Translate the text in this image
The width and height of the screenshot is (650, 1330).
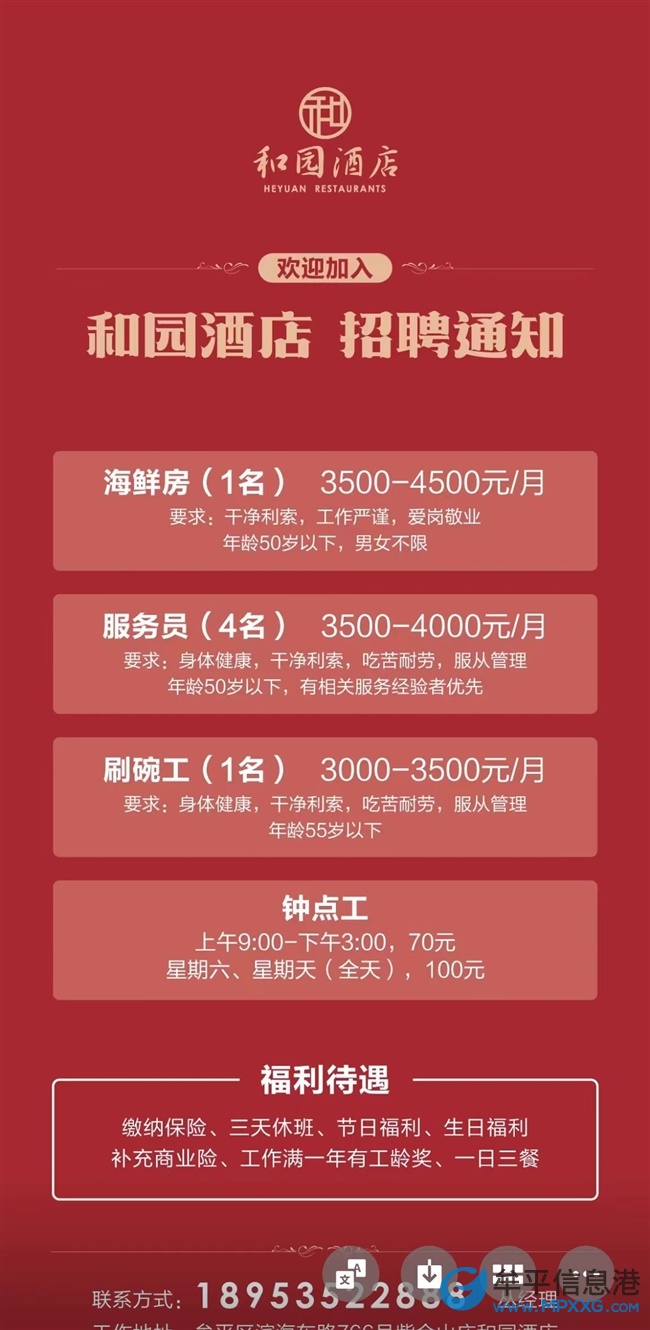[x=351, y=1275]
